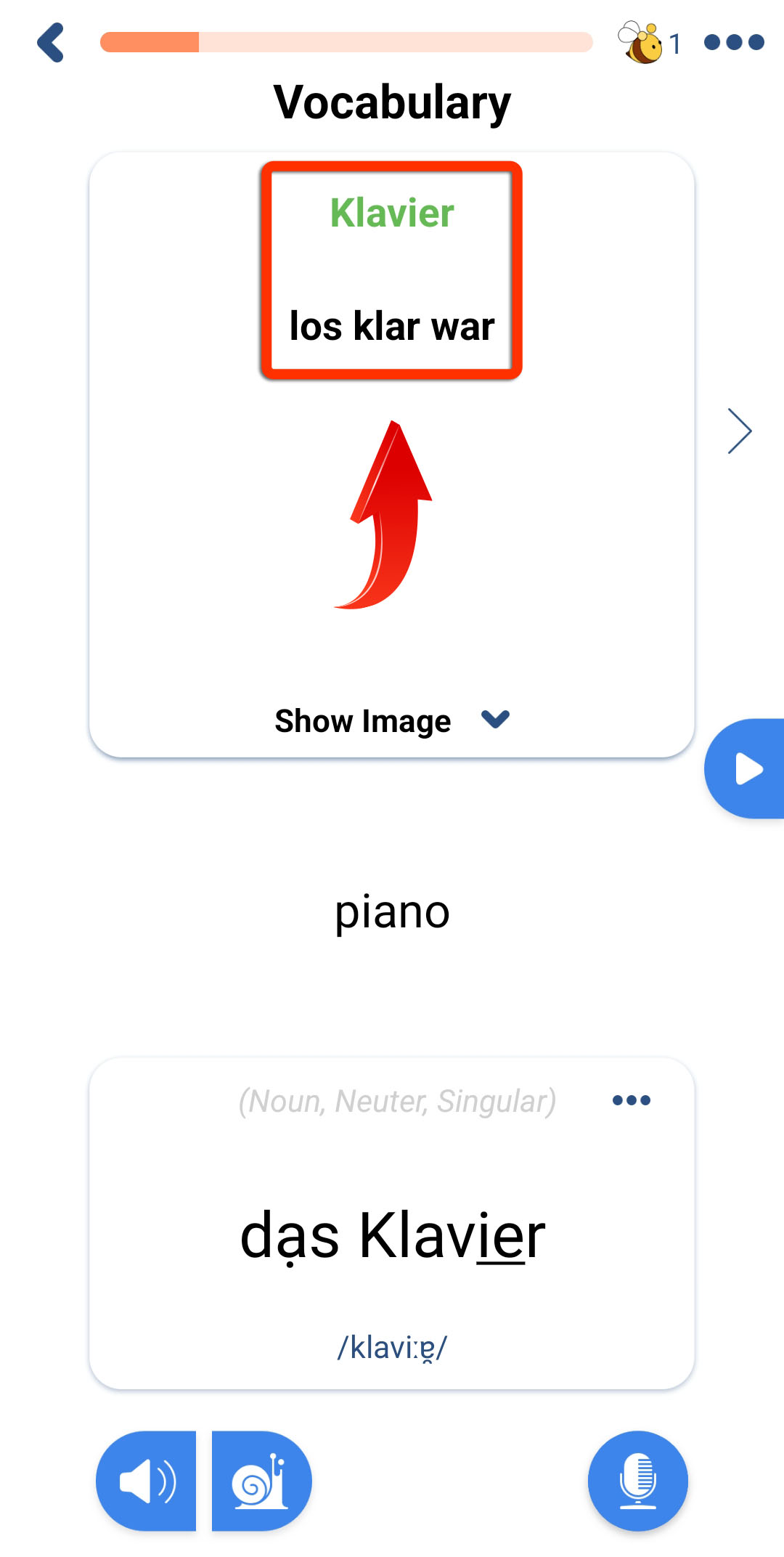Record your voice with the microphone button

pyautogui.click(x=638, y=1481)
